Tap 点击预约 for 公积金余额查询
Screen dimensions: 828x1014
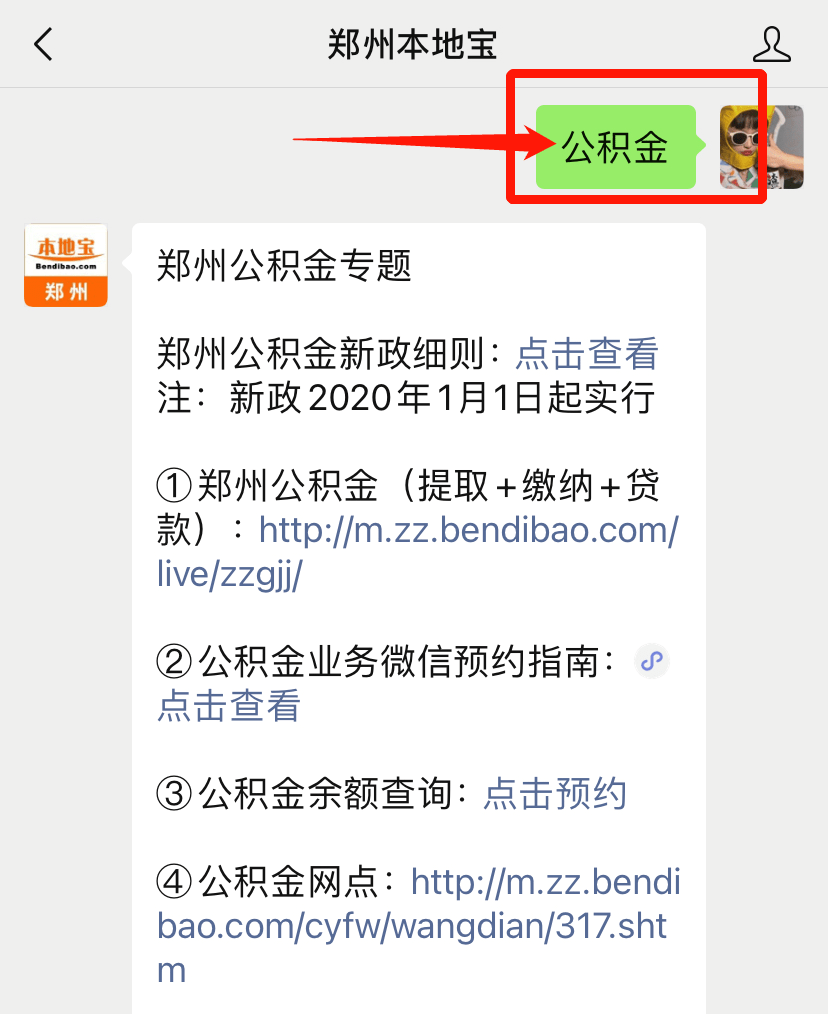click(555, 794)
